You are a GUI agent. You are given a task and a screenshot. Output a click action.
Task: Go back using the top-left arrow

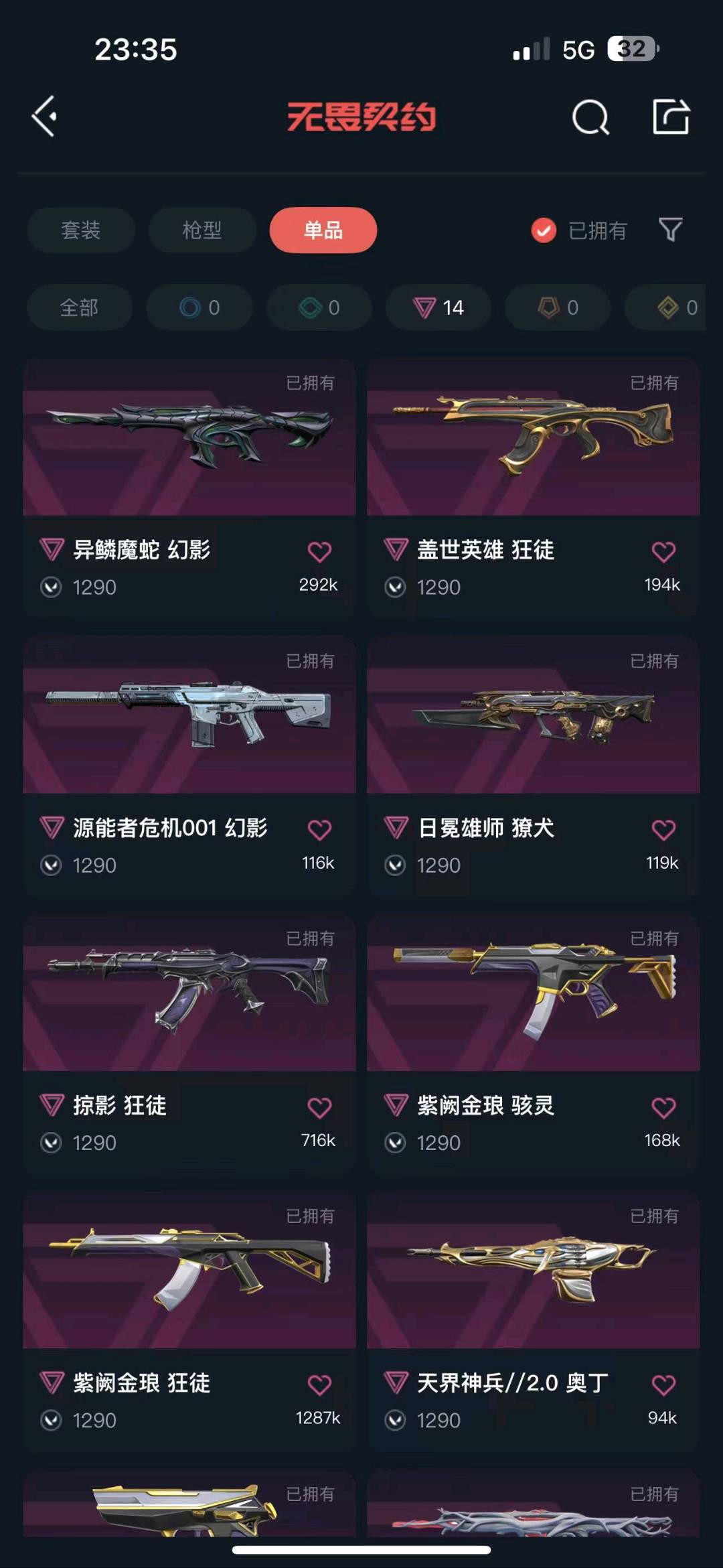point(45,117)
